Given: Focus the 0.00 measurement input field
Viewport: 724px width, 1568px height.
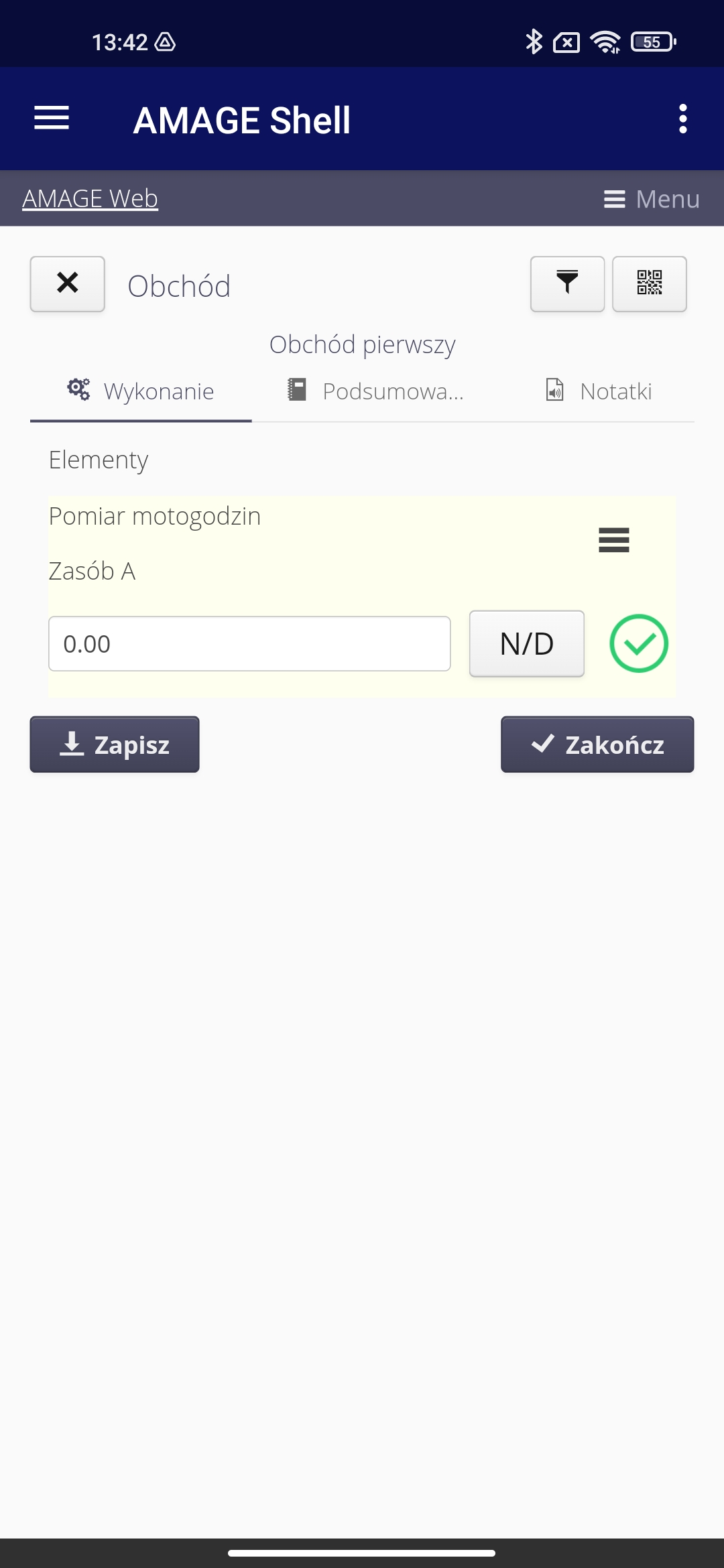Looking at the screenshot, I should pyautogui.click(x=249, y=643).
